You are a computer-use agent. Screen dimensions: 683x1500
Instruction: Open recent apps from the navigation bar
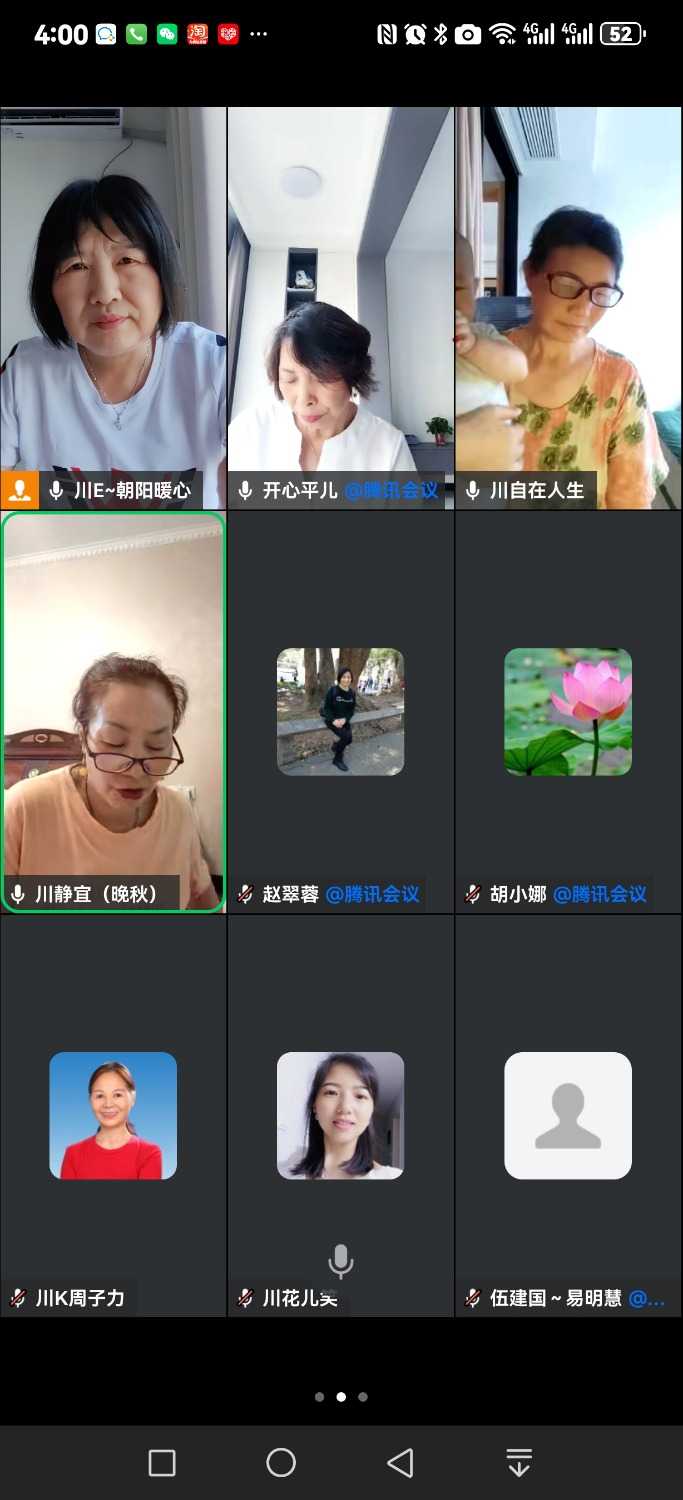pyautogui.click(x=162, y=1463)
